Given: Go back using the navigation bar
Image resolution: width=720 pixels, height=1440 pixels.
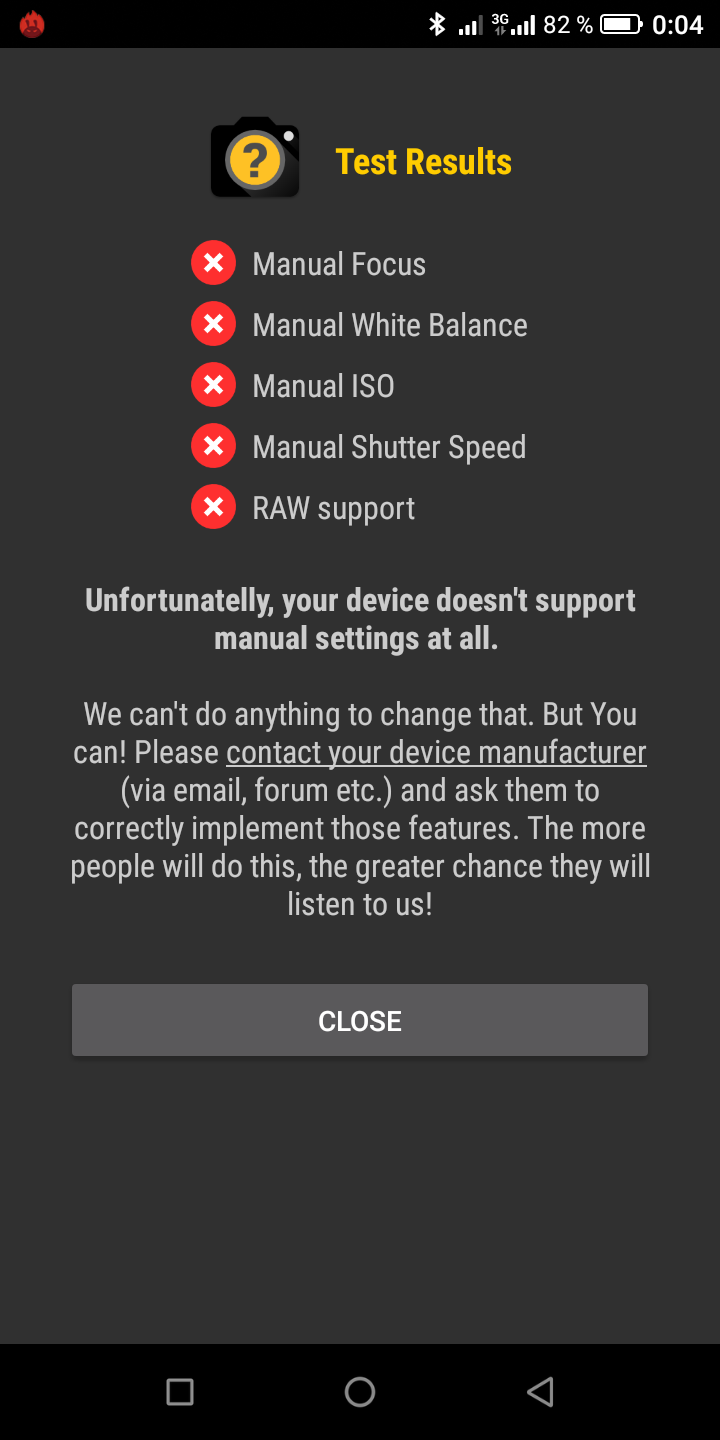Looking at the screenshot, I should point(540,1391).
